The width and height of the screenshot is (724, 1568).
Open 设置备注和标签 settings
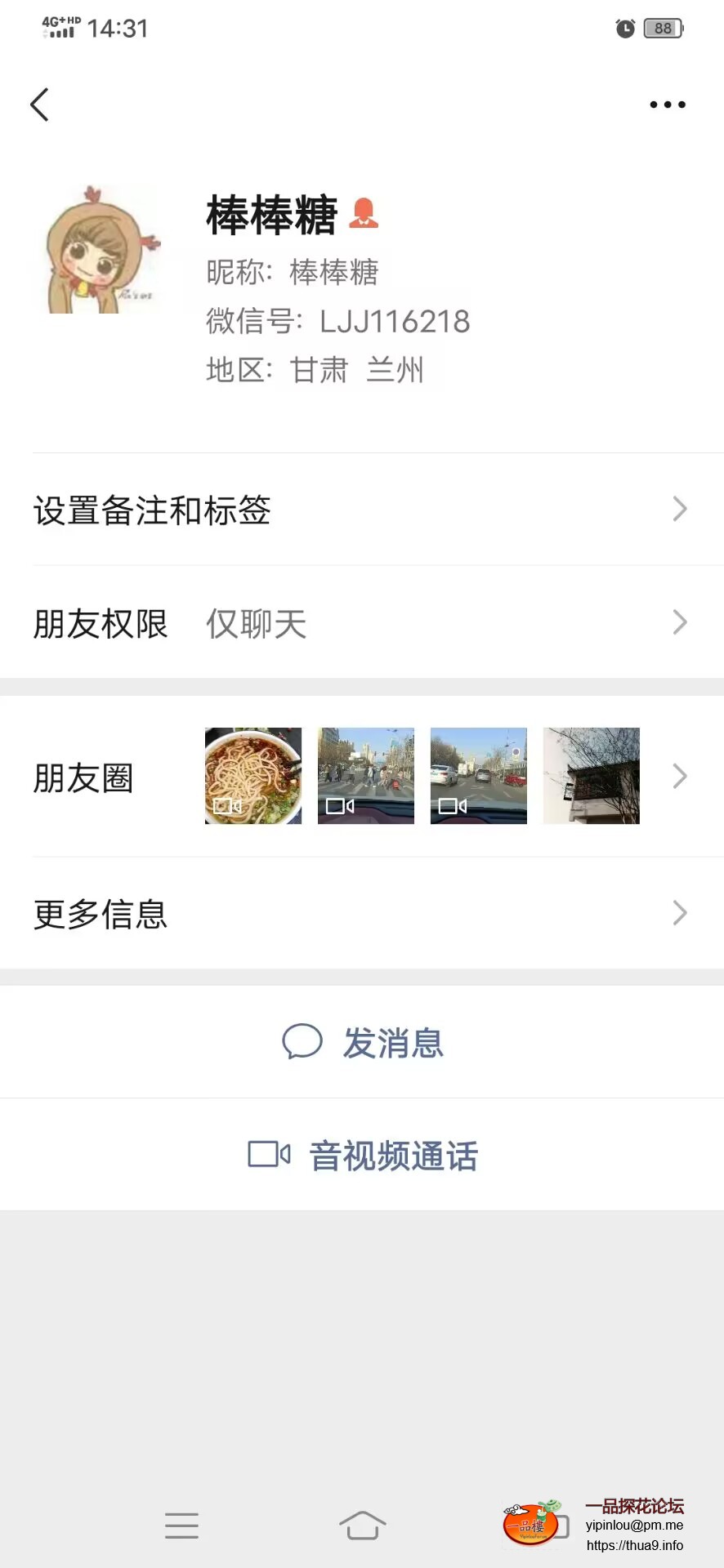click(x=361, y=510)
